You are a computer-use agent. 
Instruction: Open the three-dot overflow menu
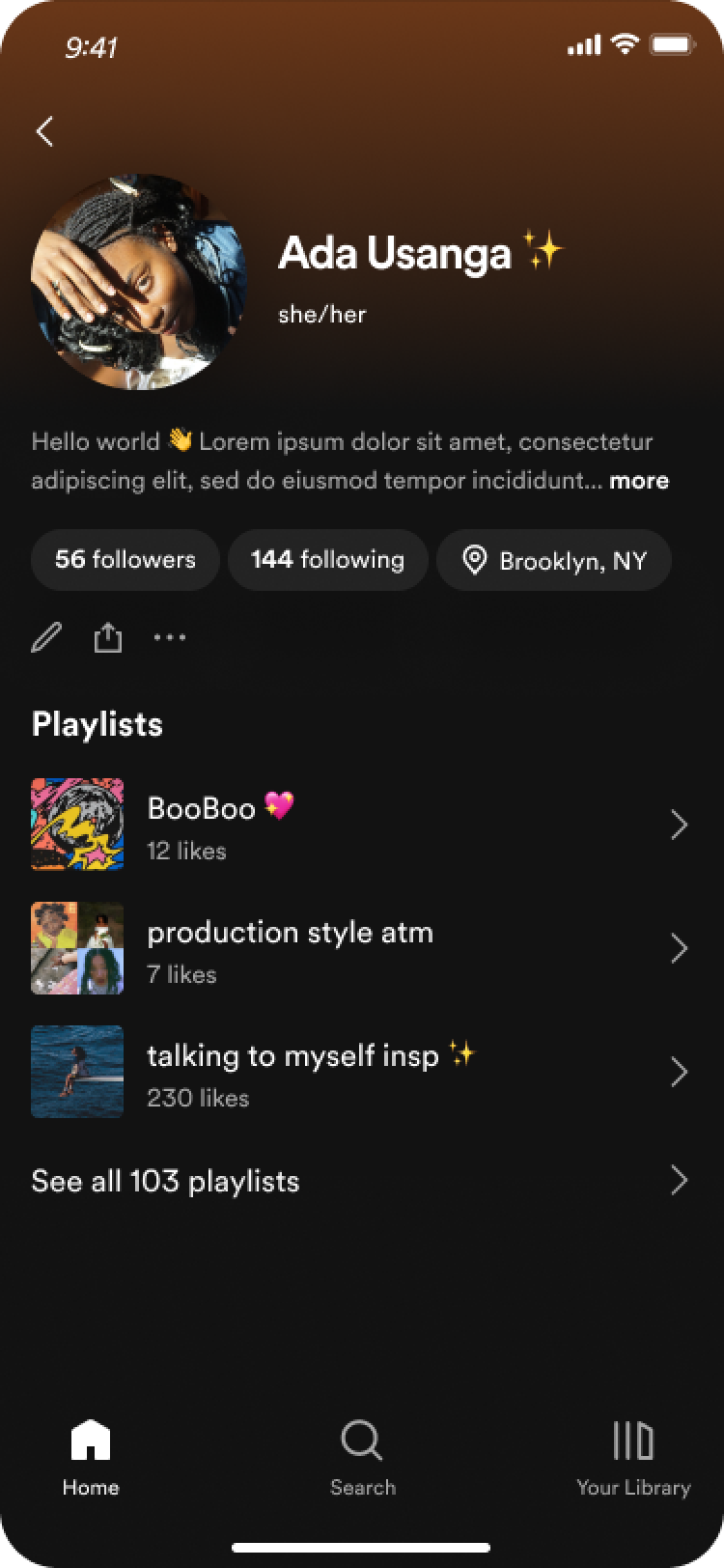pos(170,637)
